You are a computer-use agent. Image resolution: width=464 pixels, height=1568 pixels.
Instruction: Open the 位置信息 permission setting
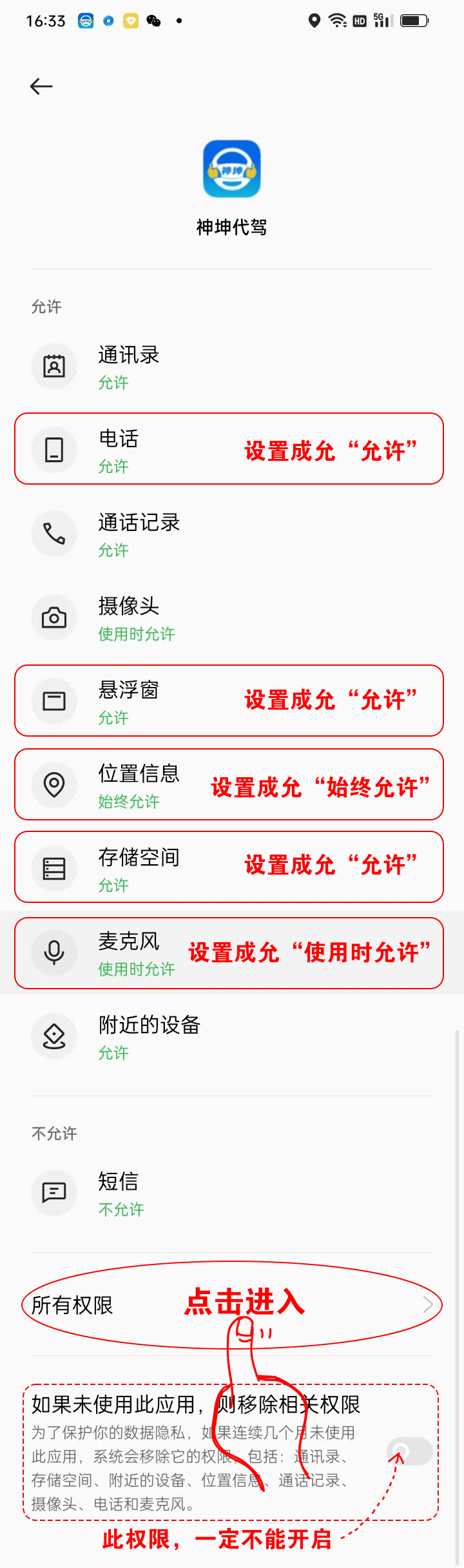[x=139, y=785]
